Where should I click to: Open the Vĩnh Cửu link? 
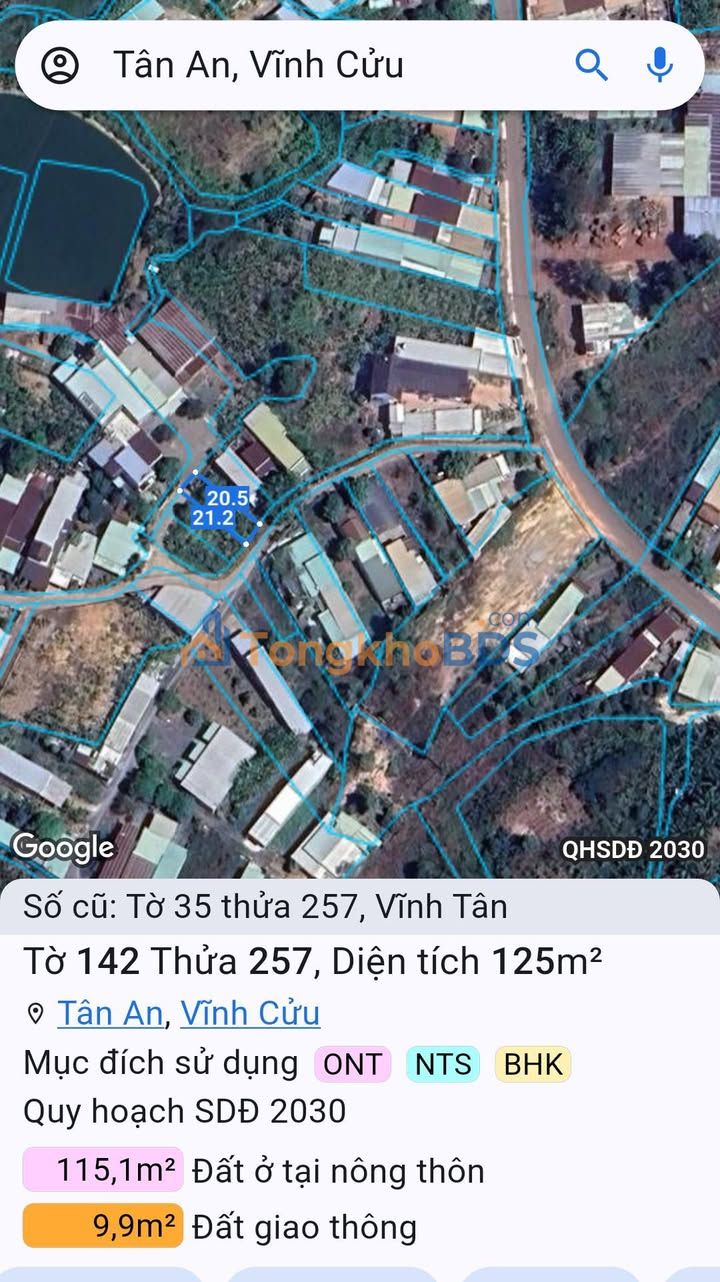coord(250,1013)
